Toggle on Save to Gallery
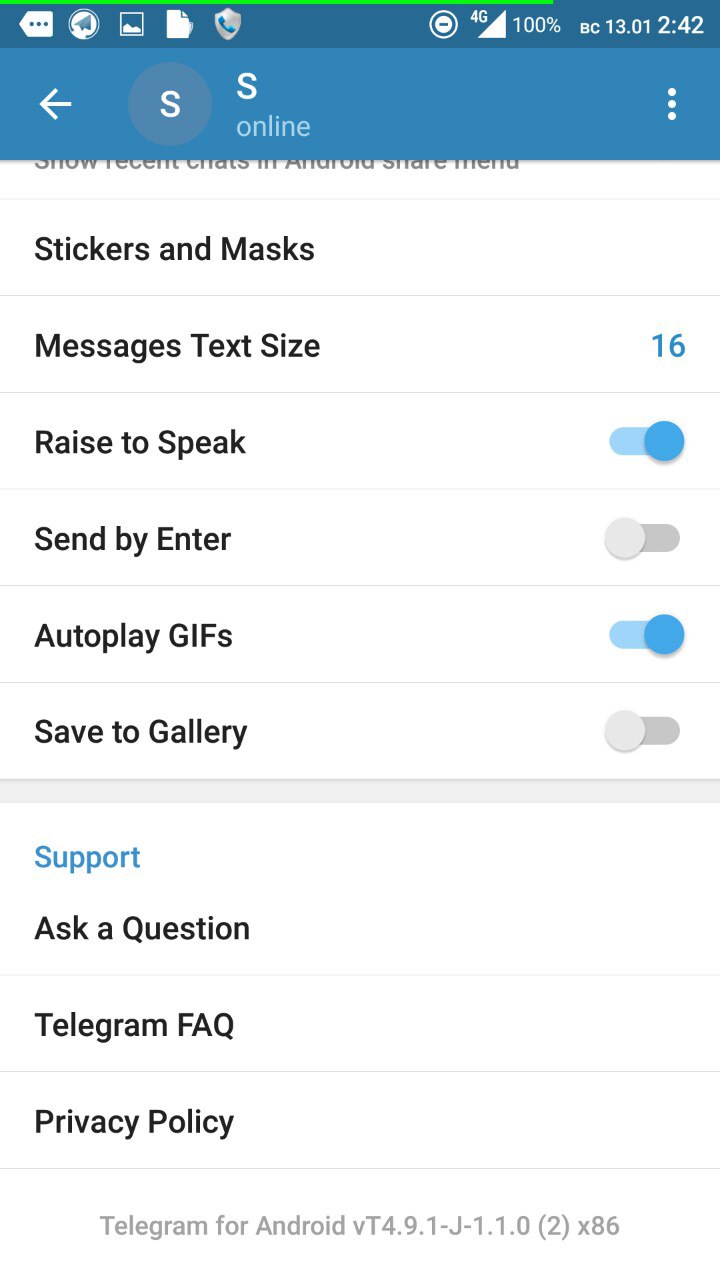The image size is (720, 1280). tap(643, 731)
